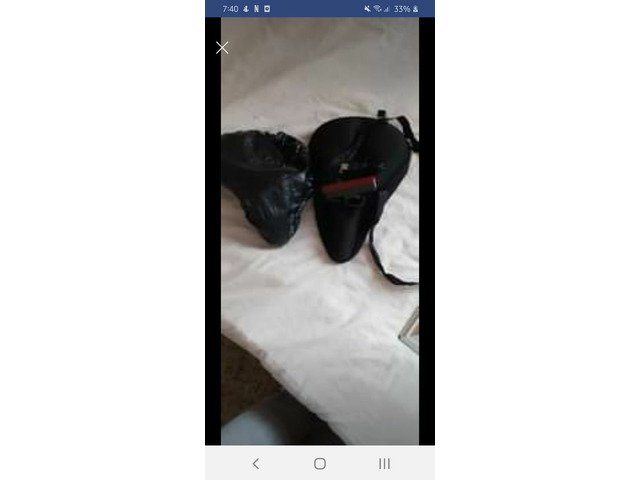The image size is (640, 480).
Task: Tap the system back button
Action: pos(256,463)
